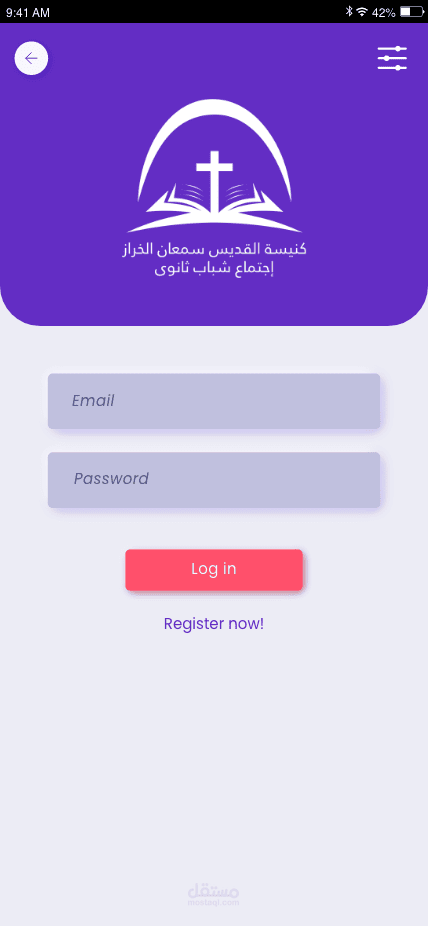
Task: Select the Password field
Action: (x=214, y=480)
